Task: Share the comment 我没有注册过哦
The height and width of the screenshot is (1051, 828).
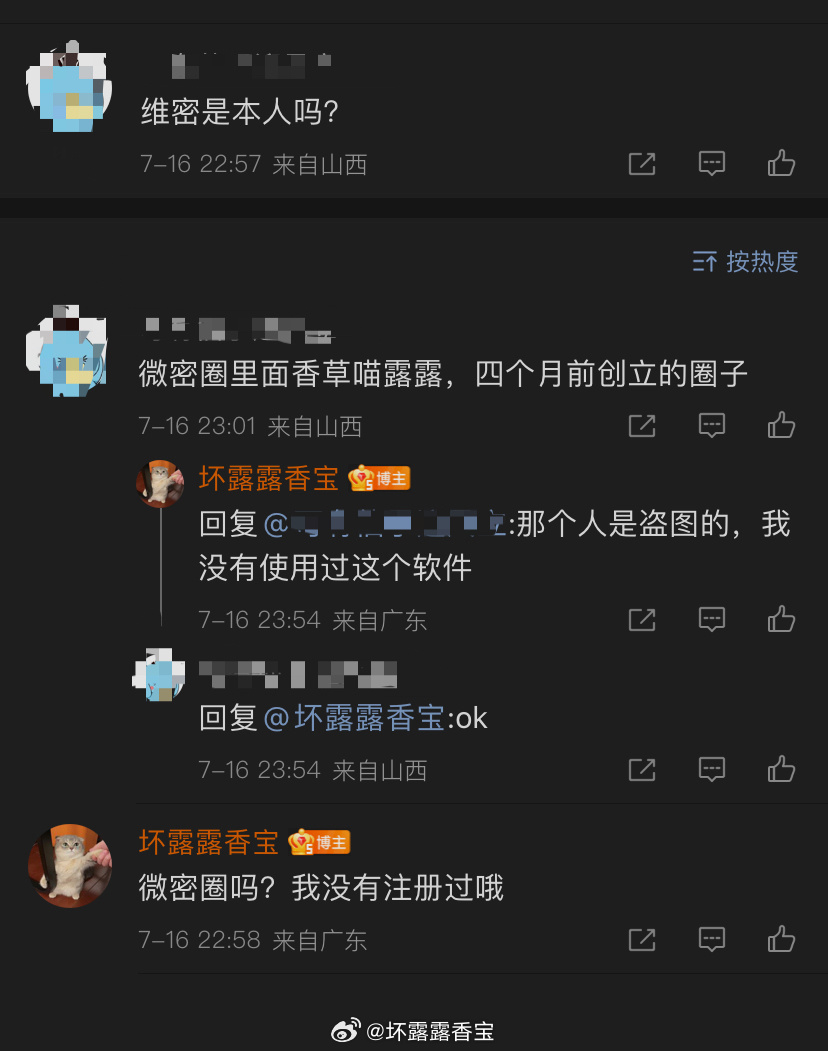Action: click(641, 939)
